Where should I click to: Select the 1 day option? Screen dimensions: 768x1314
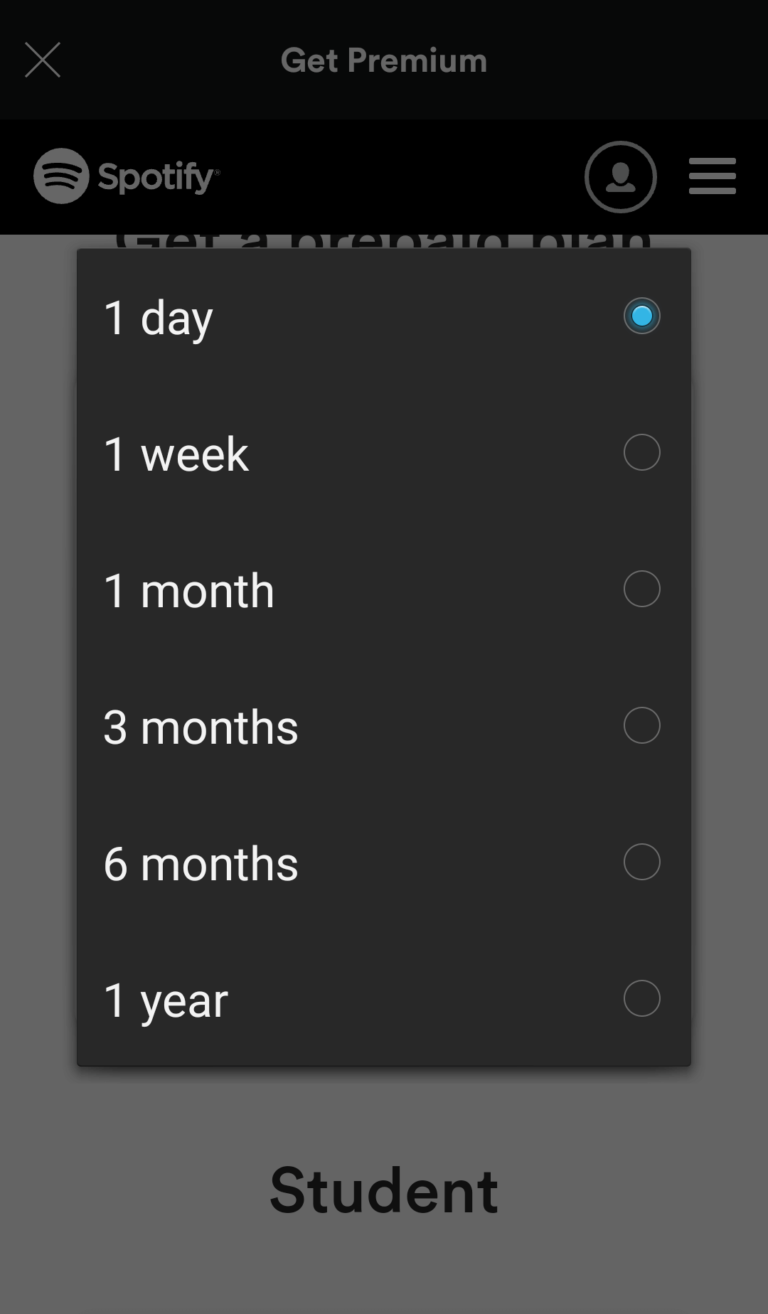(383, 317)
